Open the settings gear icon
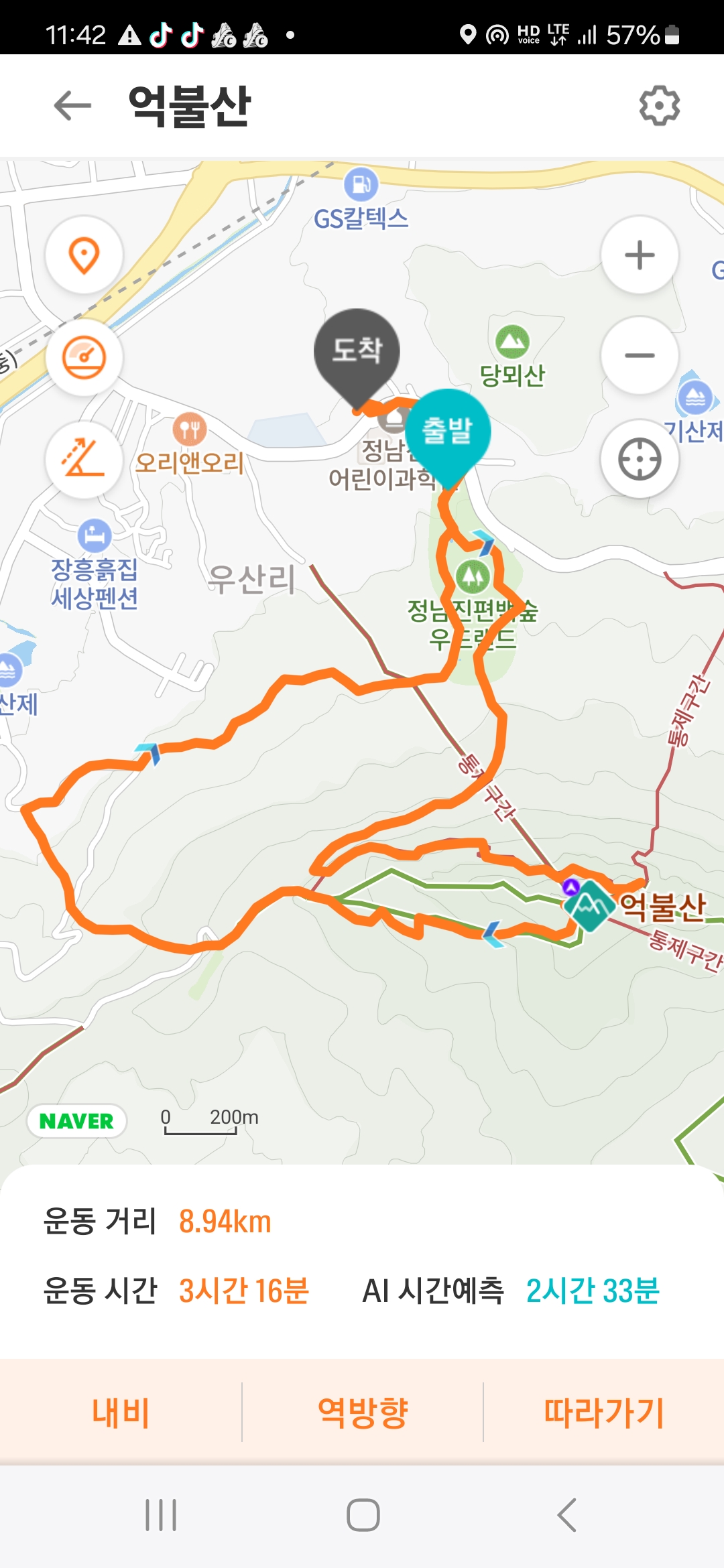Screen dimensions: 724x1568 (x=660, y=105)
